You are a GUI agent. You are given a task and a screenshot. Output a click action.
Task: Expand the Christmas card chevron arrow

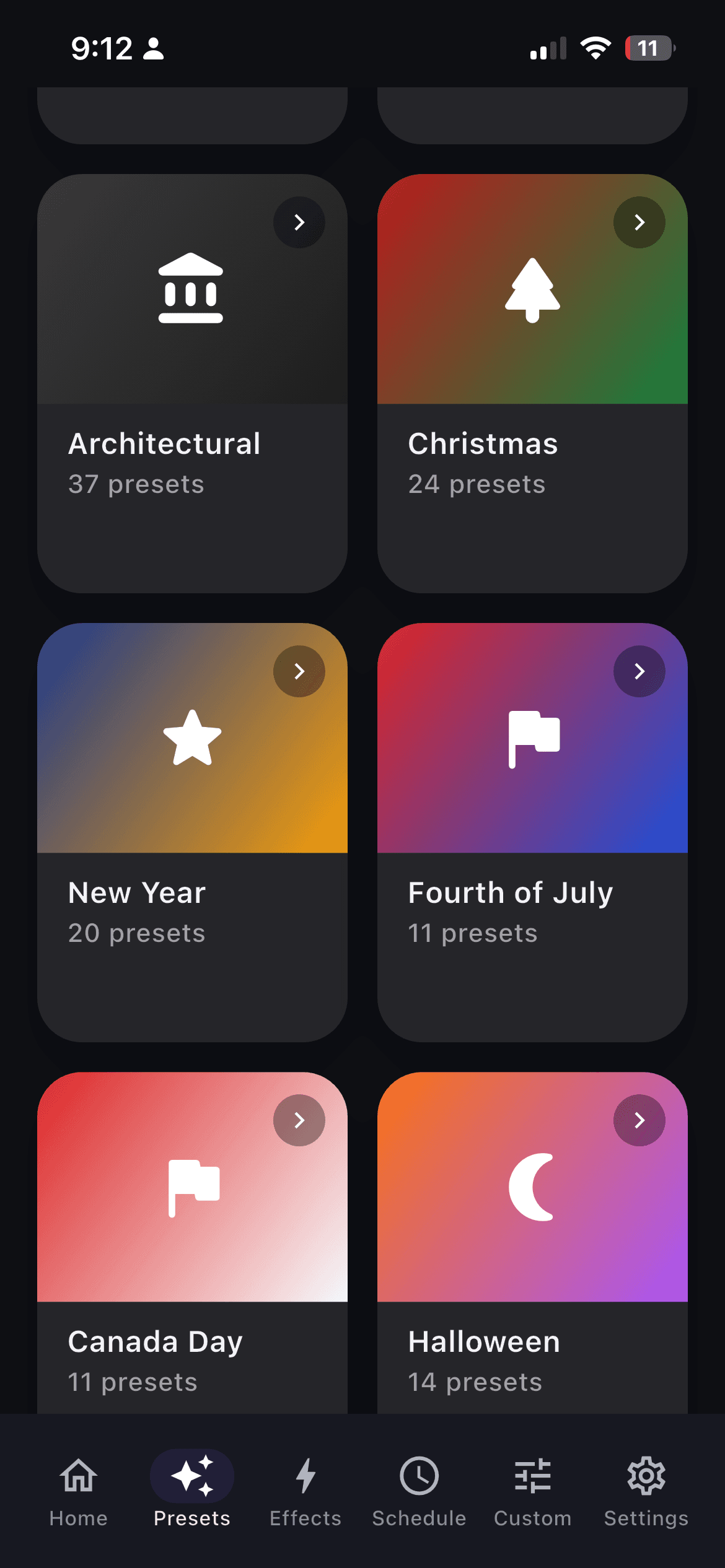[x=639, y=222]
